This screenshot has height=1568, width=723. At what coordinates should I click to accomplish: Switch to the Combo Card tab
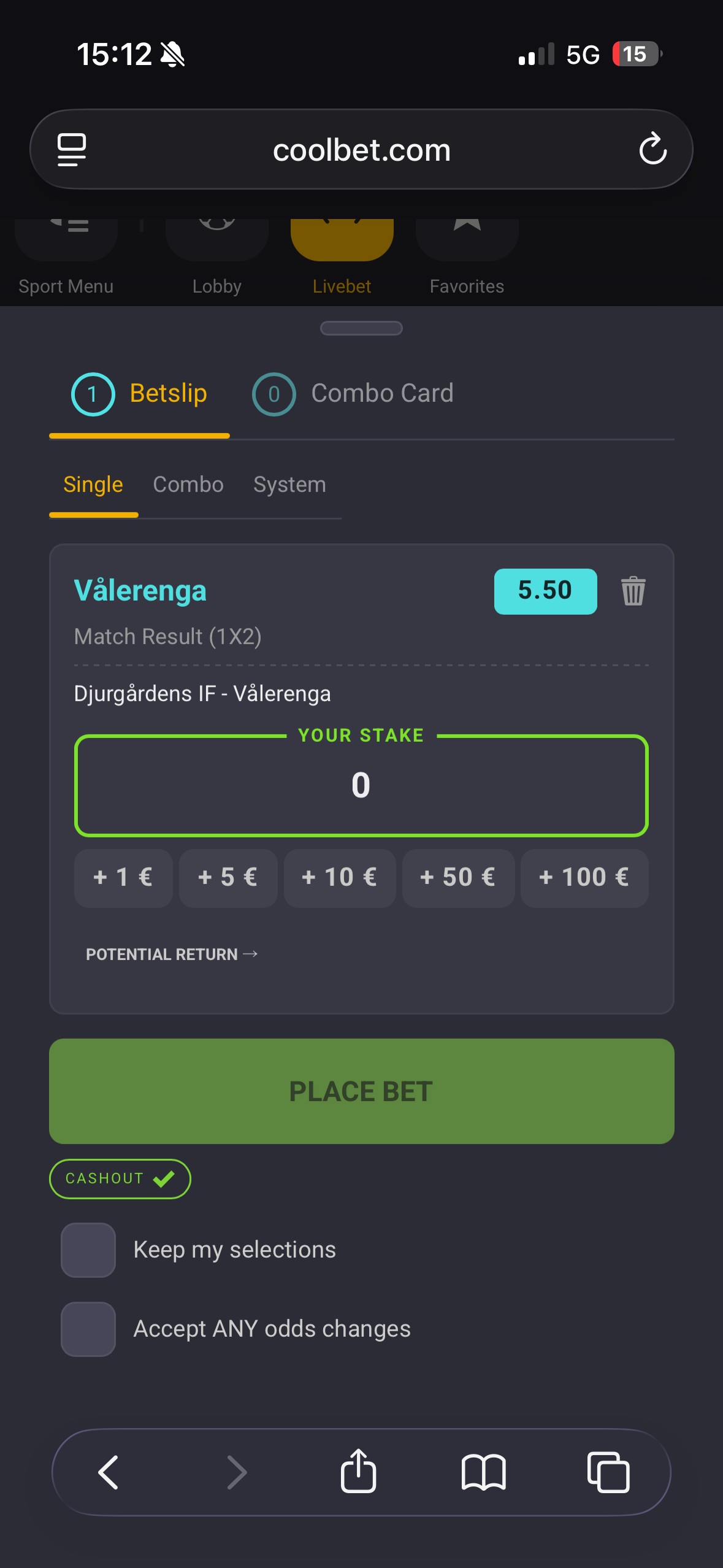coord(353,394)
